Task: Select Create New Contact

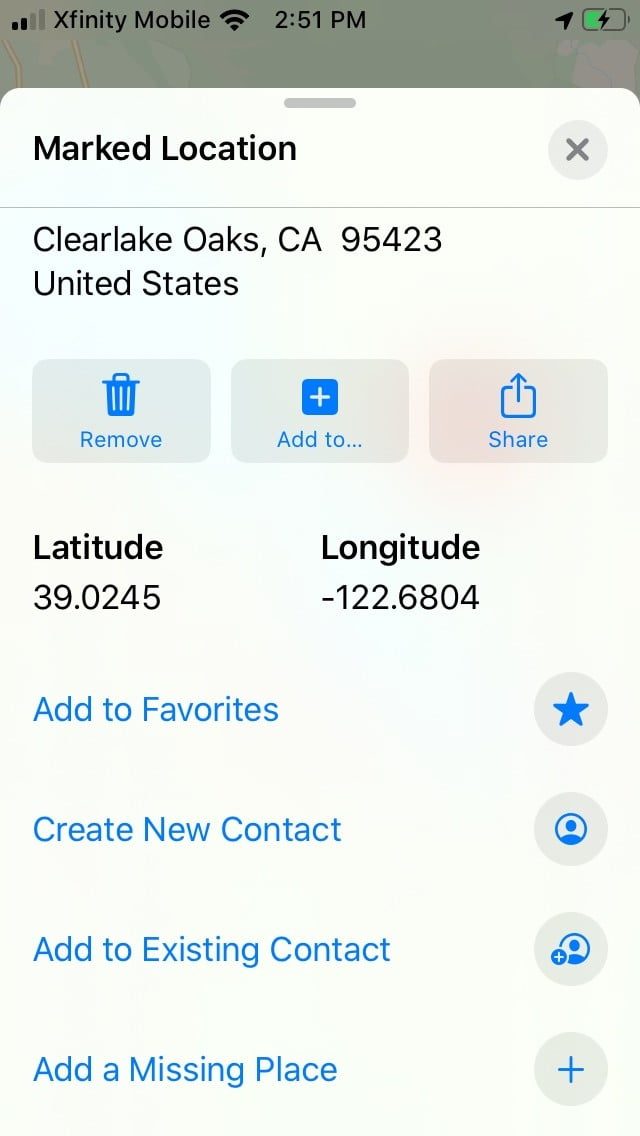Action: click(188, 830)
